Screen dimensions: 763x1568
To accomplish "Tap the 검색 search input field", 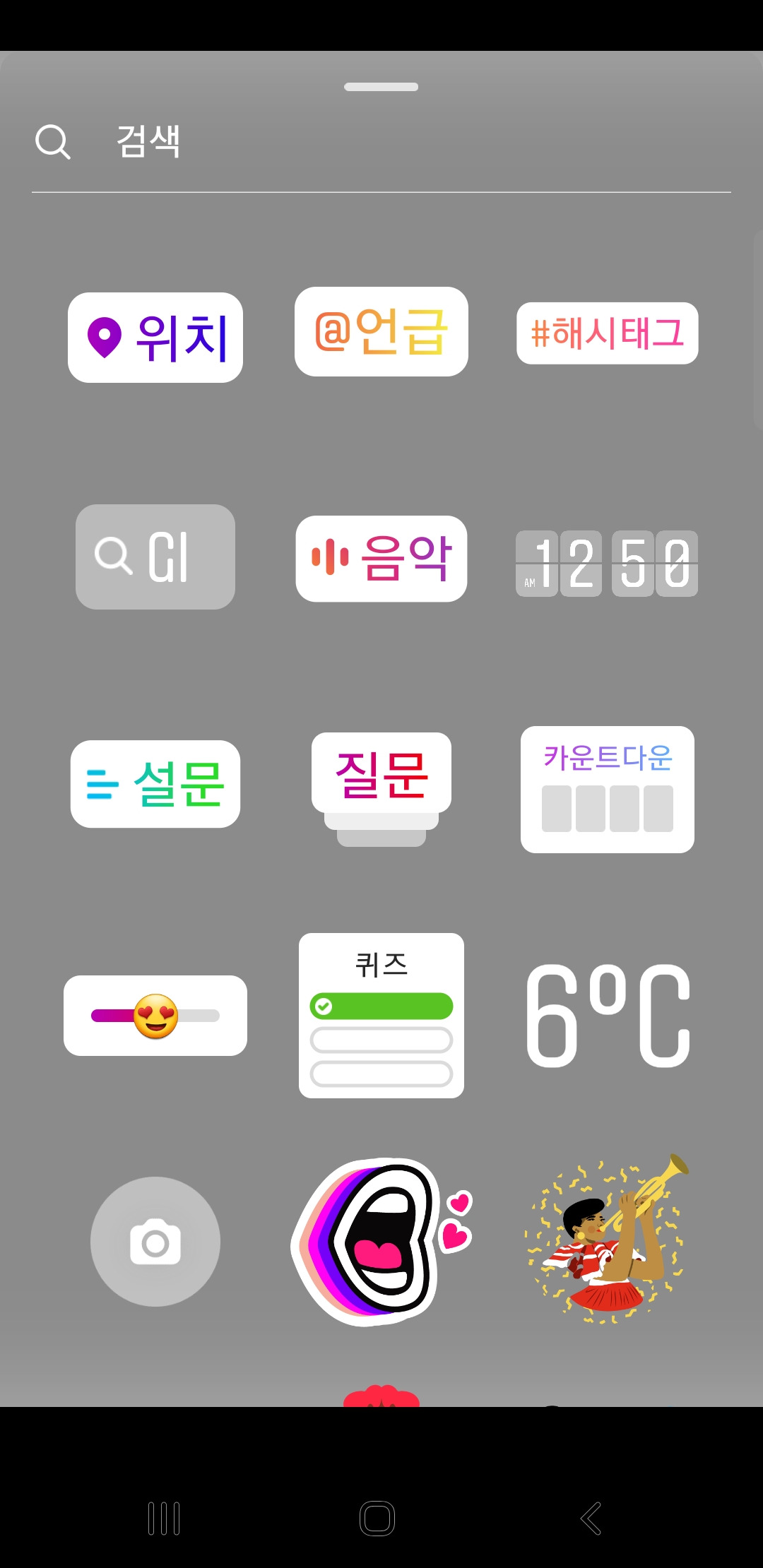I will [x=283, y=143].
